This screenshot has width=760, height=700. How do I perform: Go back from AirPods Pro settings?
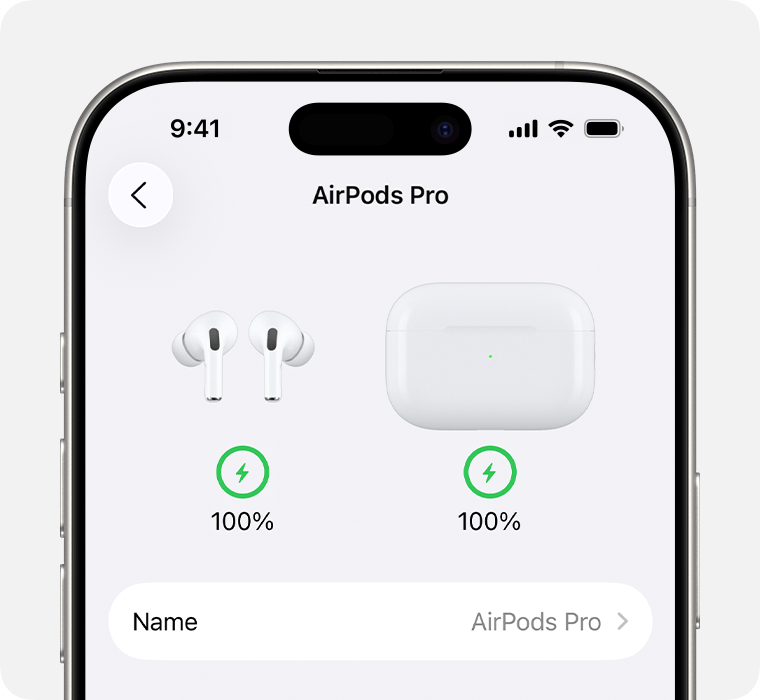coord(140,195)
